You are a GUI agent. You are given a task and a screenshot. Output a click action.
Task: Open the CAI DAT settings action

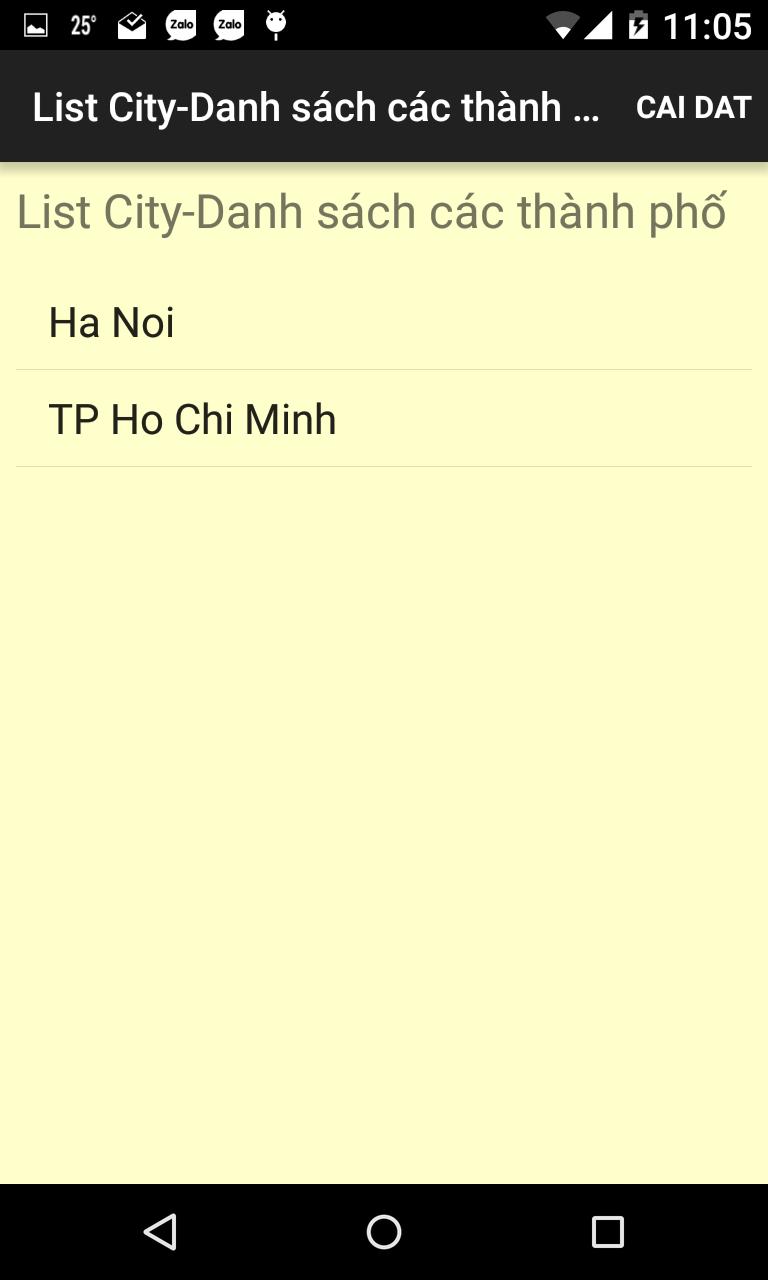tap(693, 107)
